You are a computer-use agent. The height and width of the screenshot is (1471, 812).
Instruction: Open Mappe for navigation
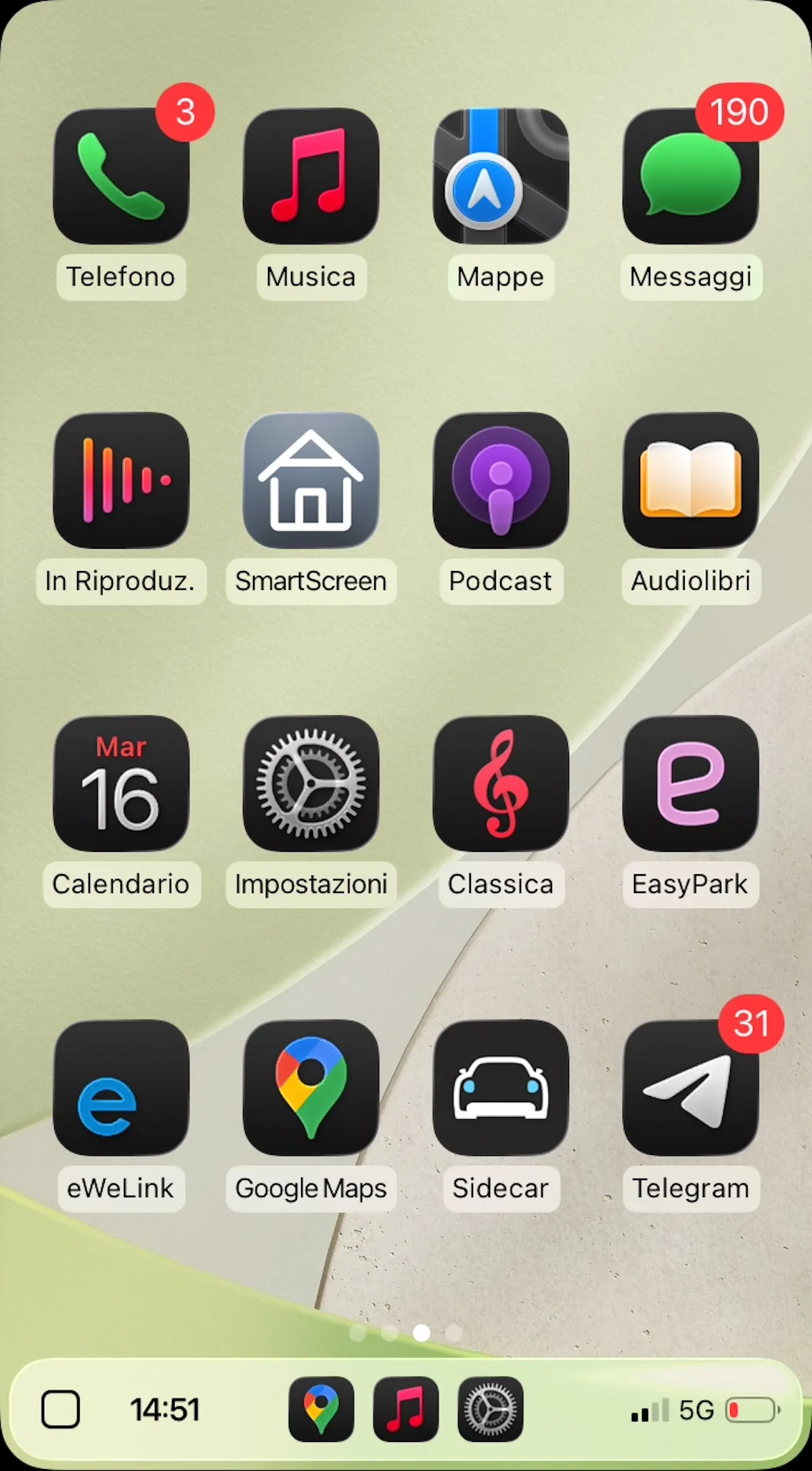coord(501,175)
